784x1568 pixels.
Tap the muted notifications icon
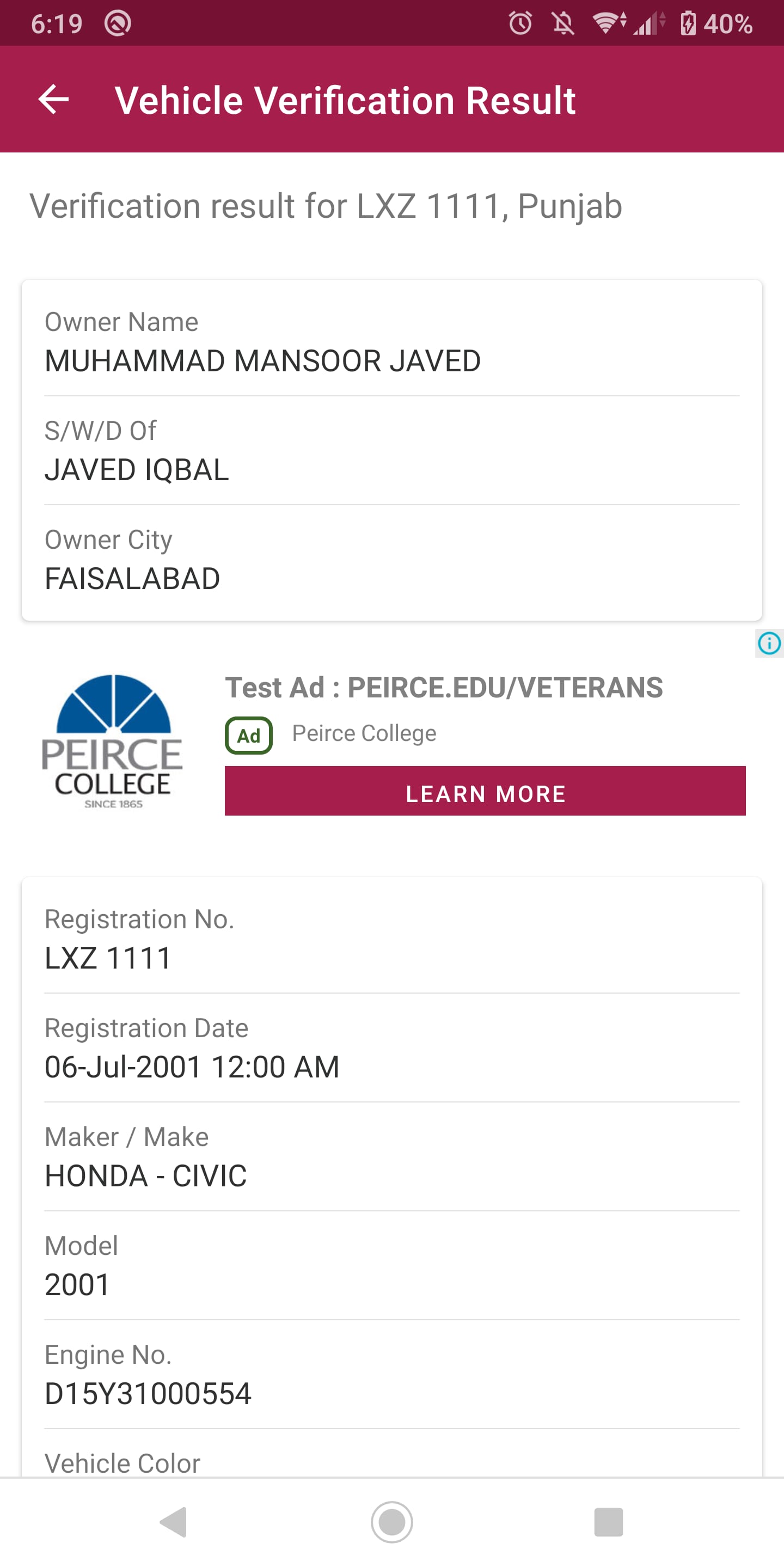563,23
